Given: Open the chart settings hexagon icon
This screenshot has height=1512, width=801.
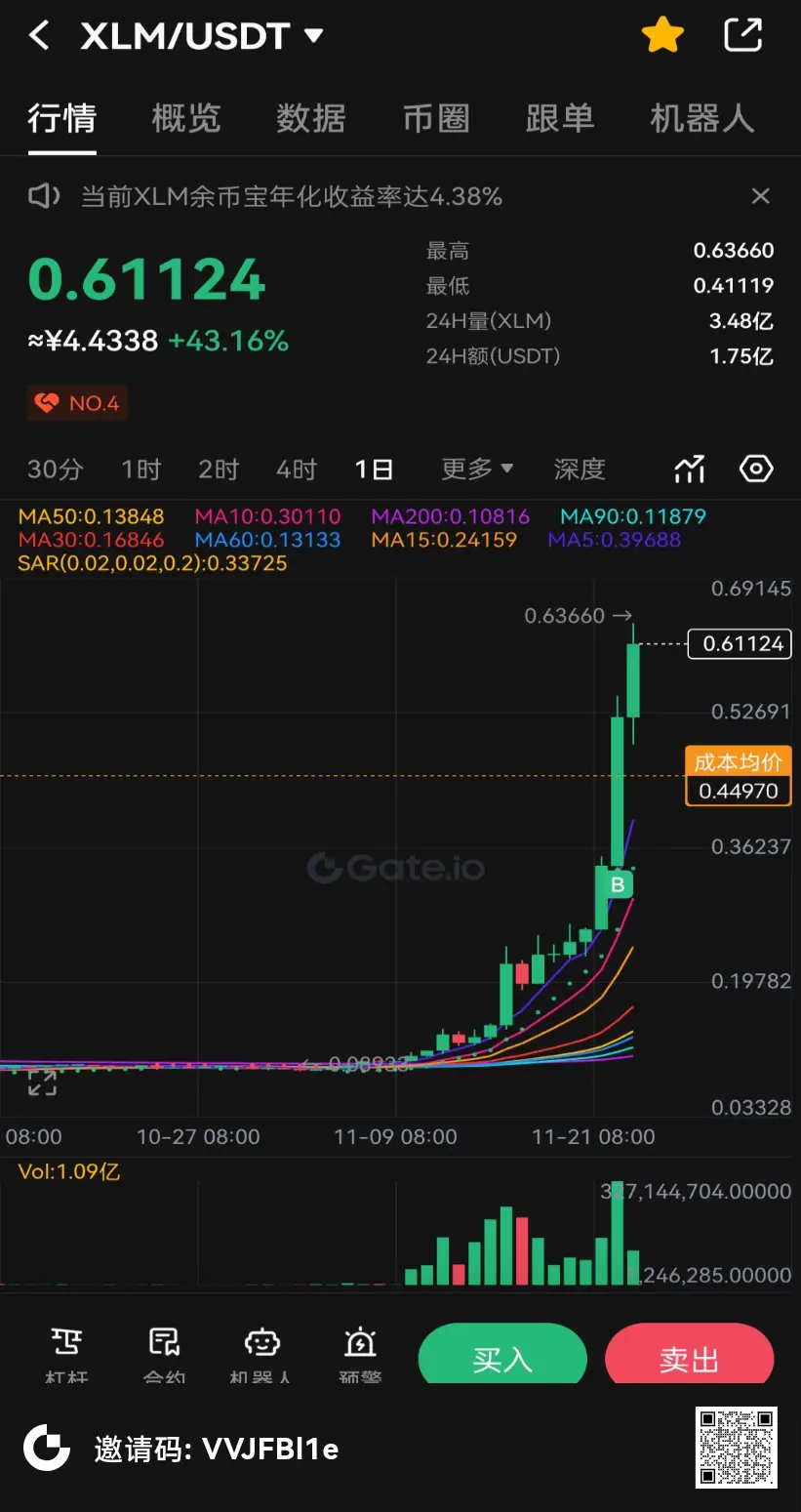Looking at the screenshot, I should click(x=756, y=469).
